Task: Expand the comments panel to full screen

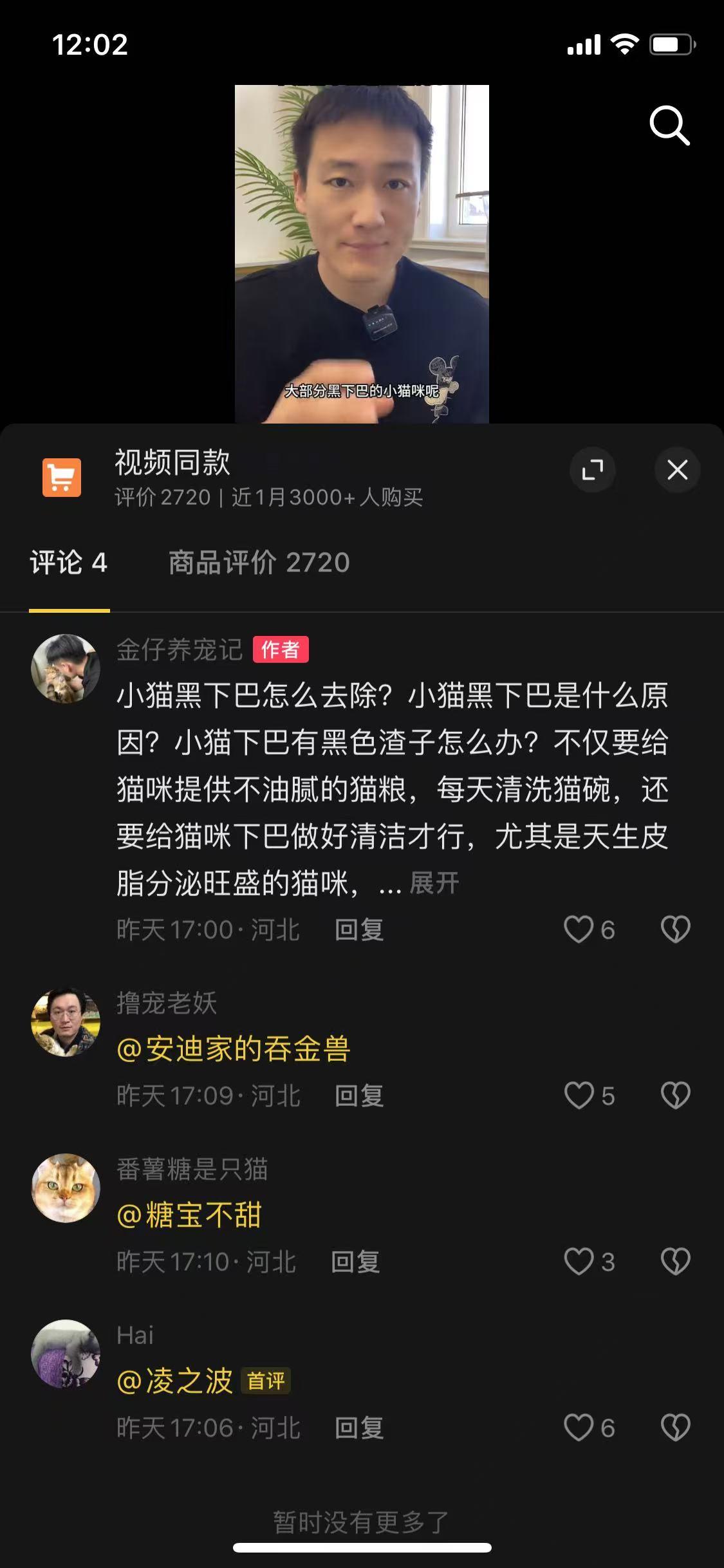Action: [593, 470]
